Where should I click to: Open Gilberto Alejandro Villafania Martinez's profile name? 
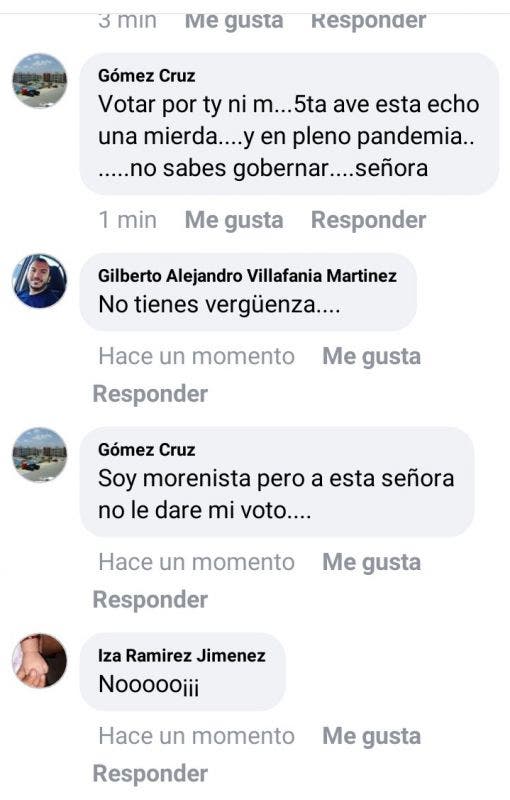tap(247, 276)
